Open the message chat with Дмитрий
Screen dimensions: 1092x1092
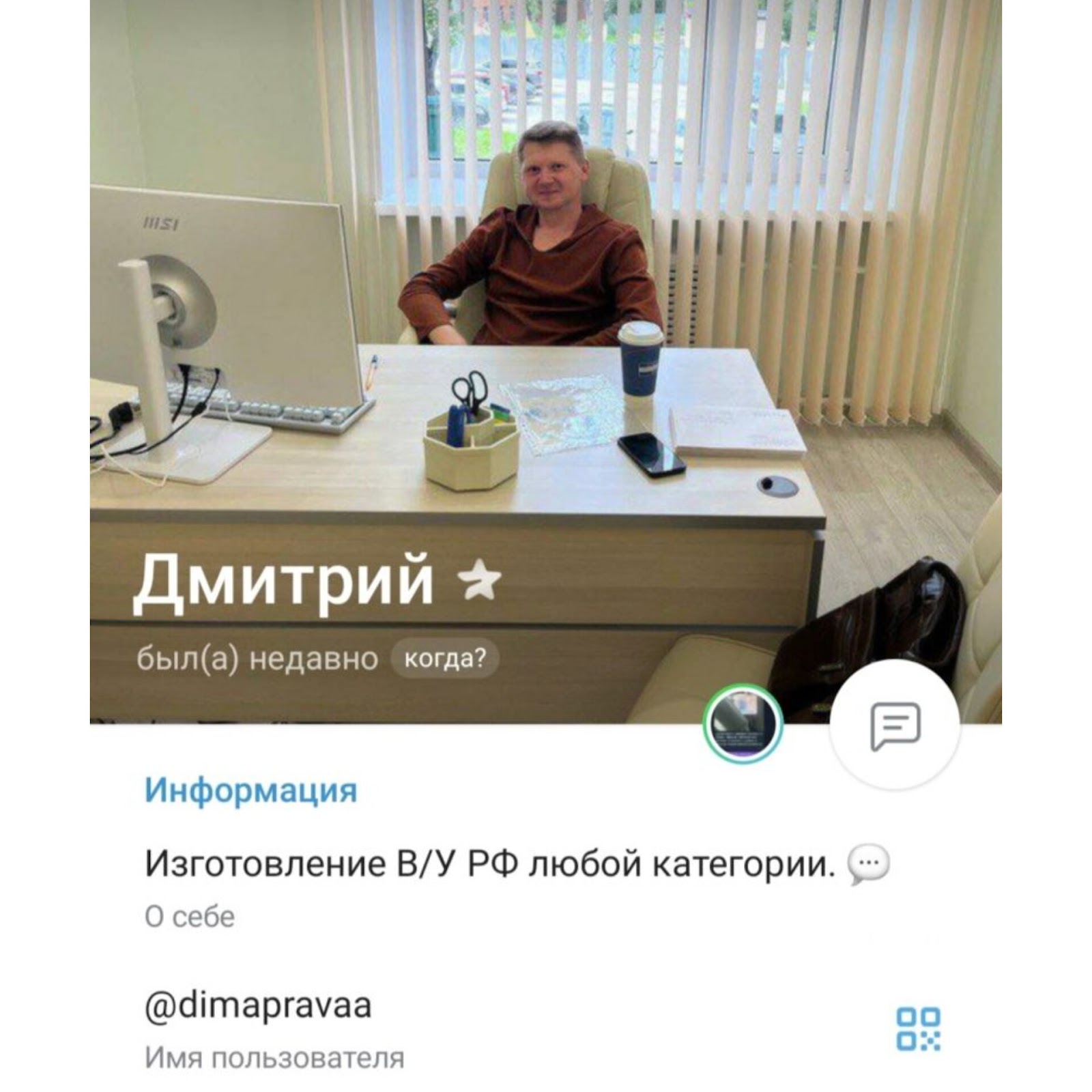[895, 725]
